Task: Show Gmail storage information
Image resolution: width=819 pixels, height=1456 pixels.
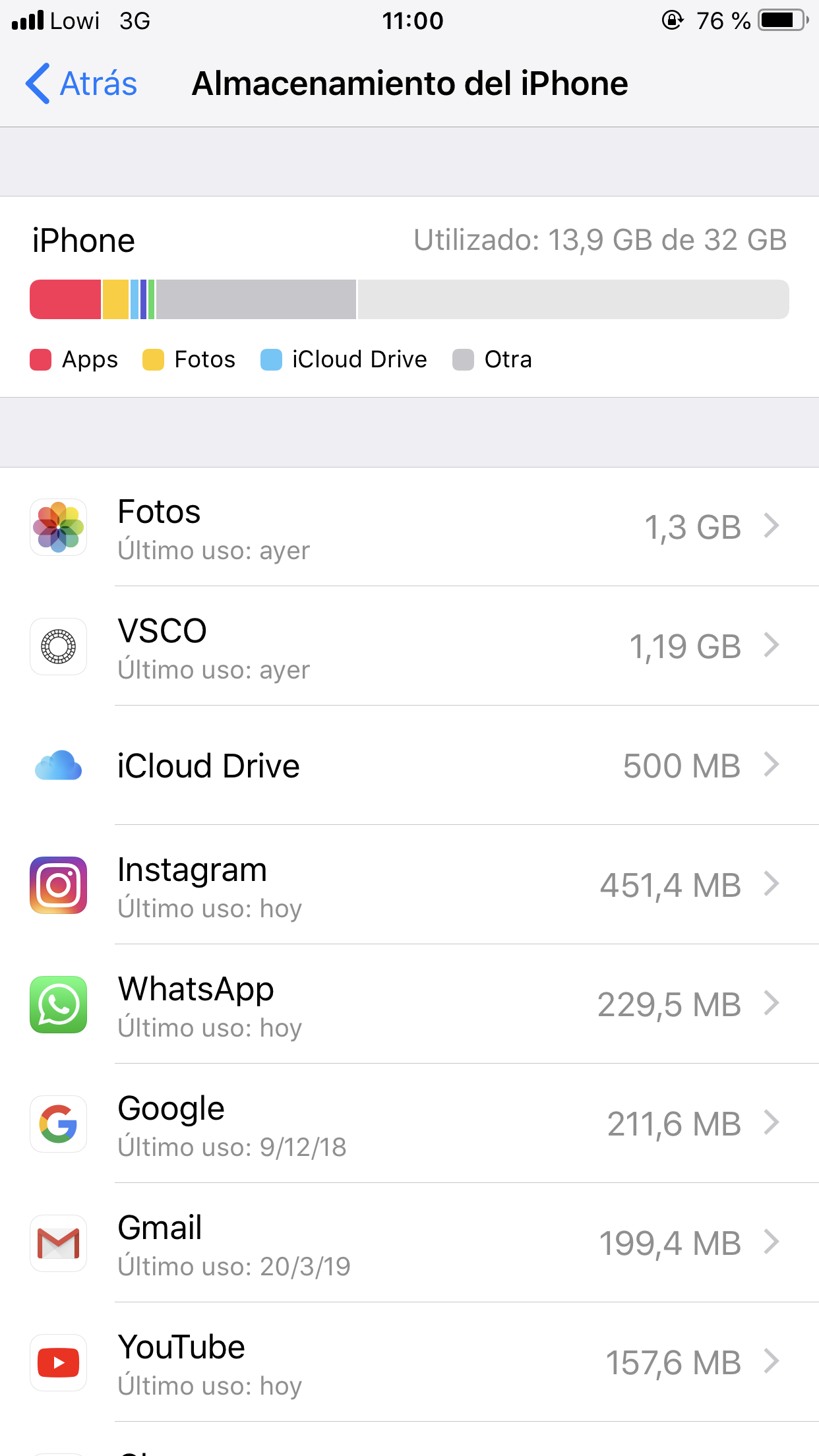Action: [x=409, y=1244]
